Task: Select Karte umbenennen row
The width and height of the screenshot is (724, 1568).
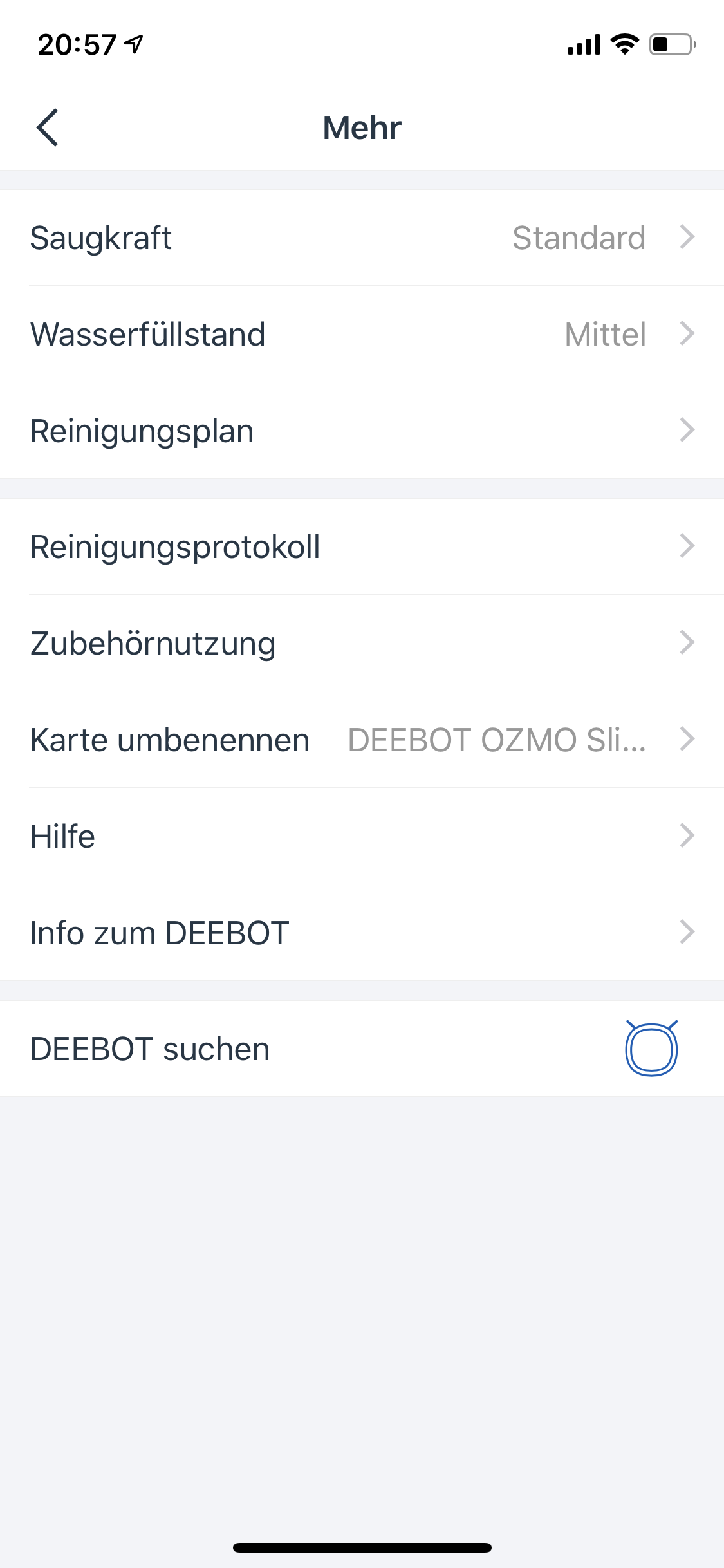Action: pyautogui.click(x=362, y=740)
